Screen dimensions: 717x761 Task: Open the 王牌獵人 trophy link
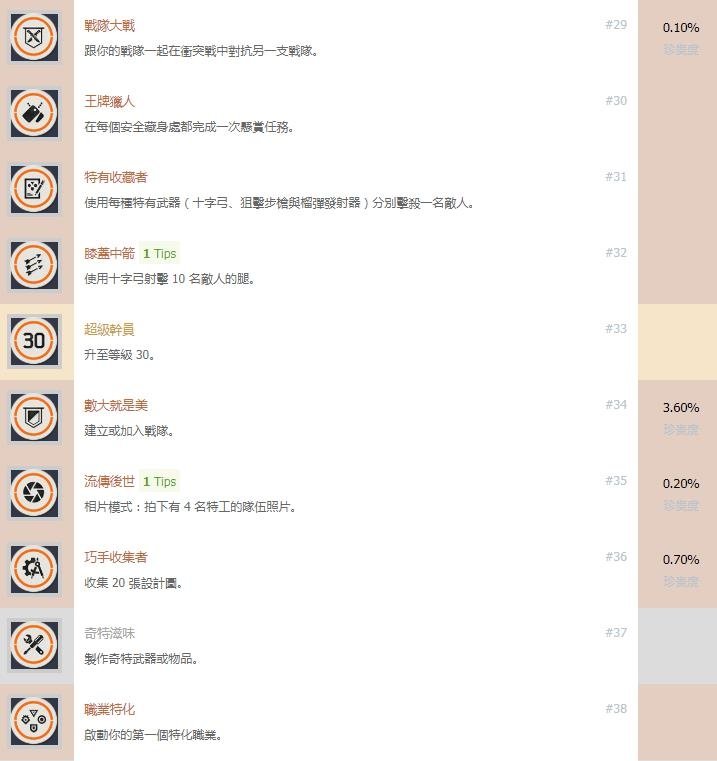pyautogui.click(x=109, y=102)
